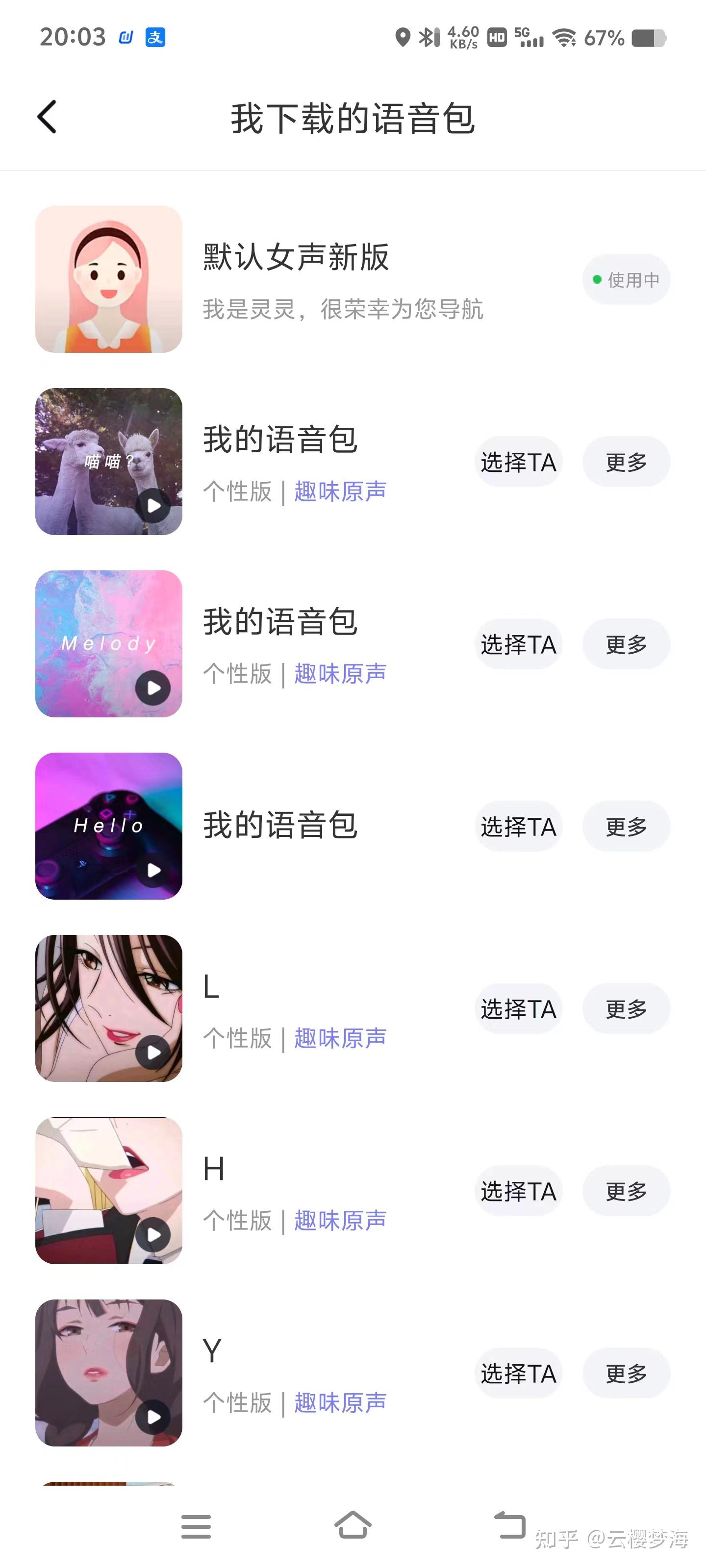
Task: Select TA for the Melody voice pack
Action: (518, 643)
